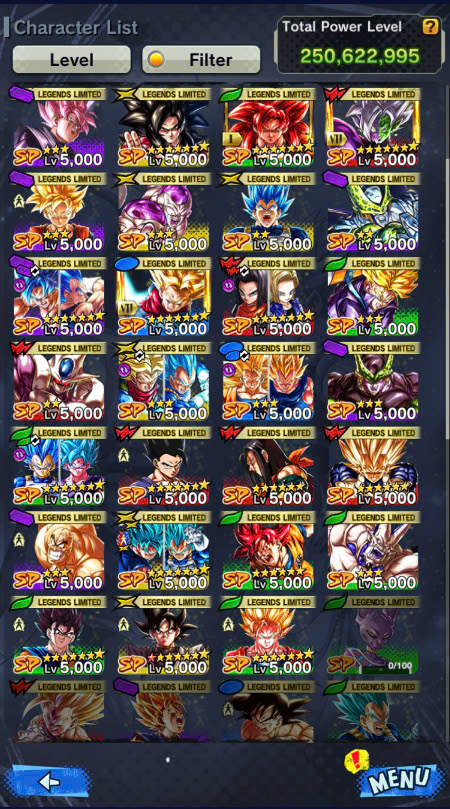Image resolution: width=450 pixels, height=809 pixels.
Task: Open the Filter options
Action: (201, 60)
